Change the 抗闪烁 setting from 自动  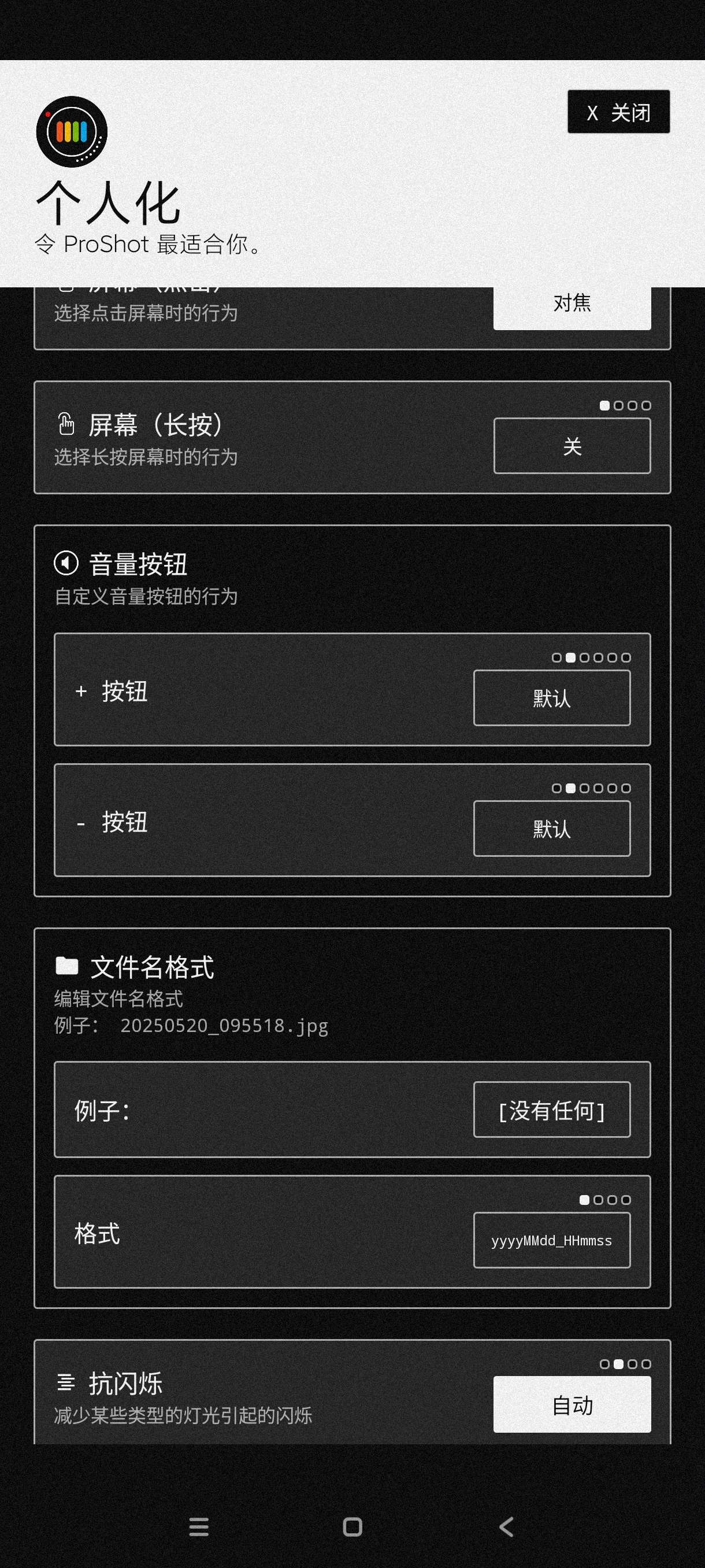click(571, 1405)
